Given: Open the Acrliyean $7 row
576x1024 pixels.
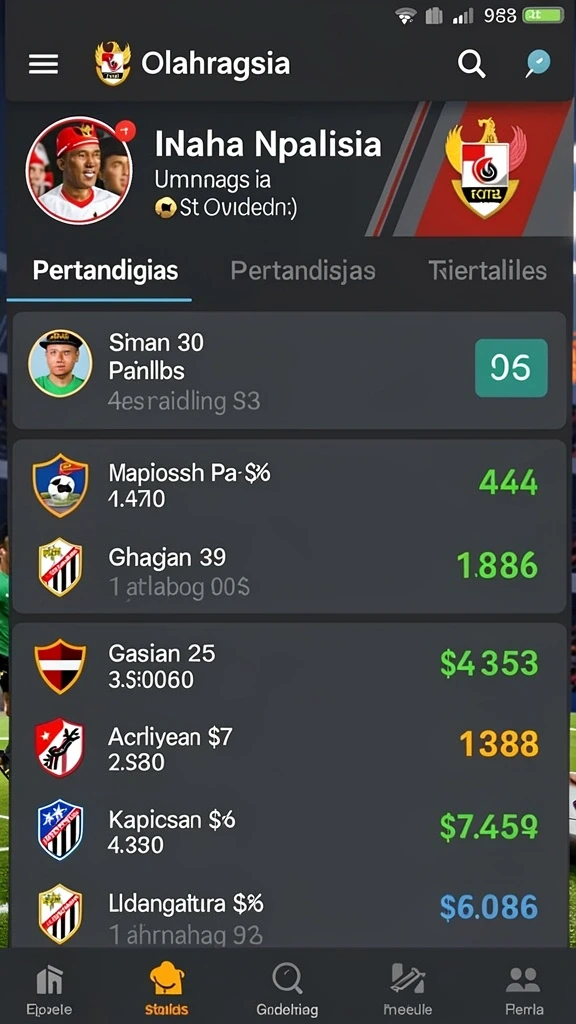Looking at the screenshot, I should 289,747.
